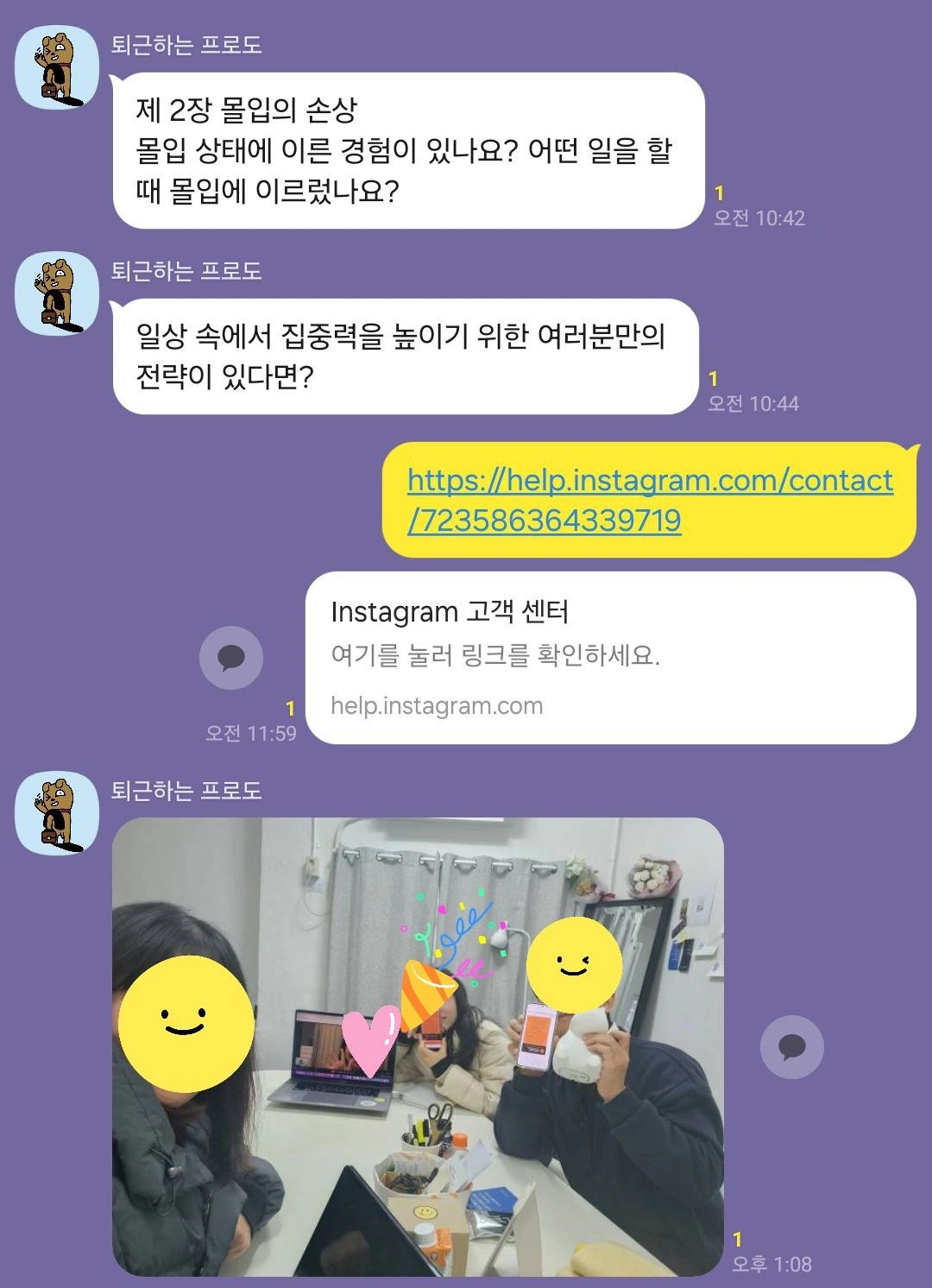
Task: Open the help.instagram.com contact link
Action: tap(650, 500)
